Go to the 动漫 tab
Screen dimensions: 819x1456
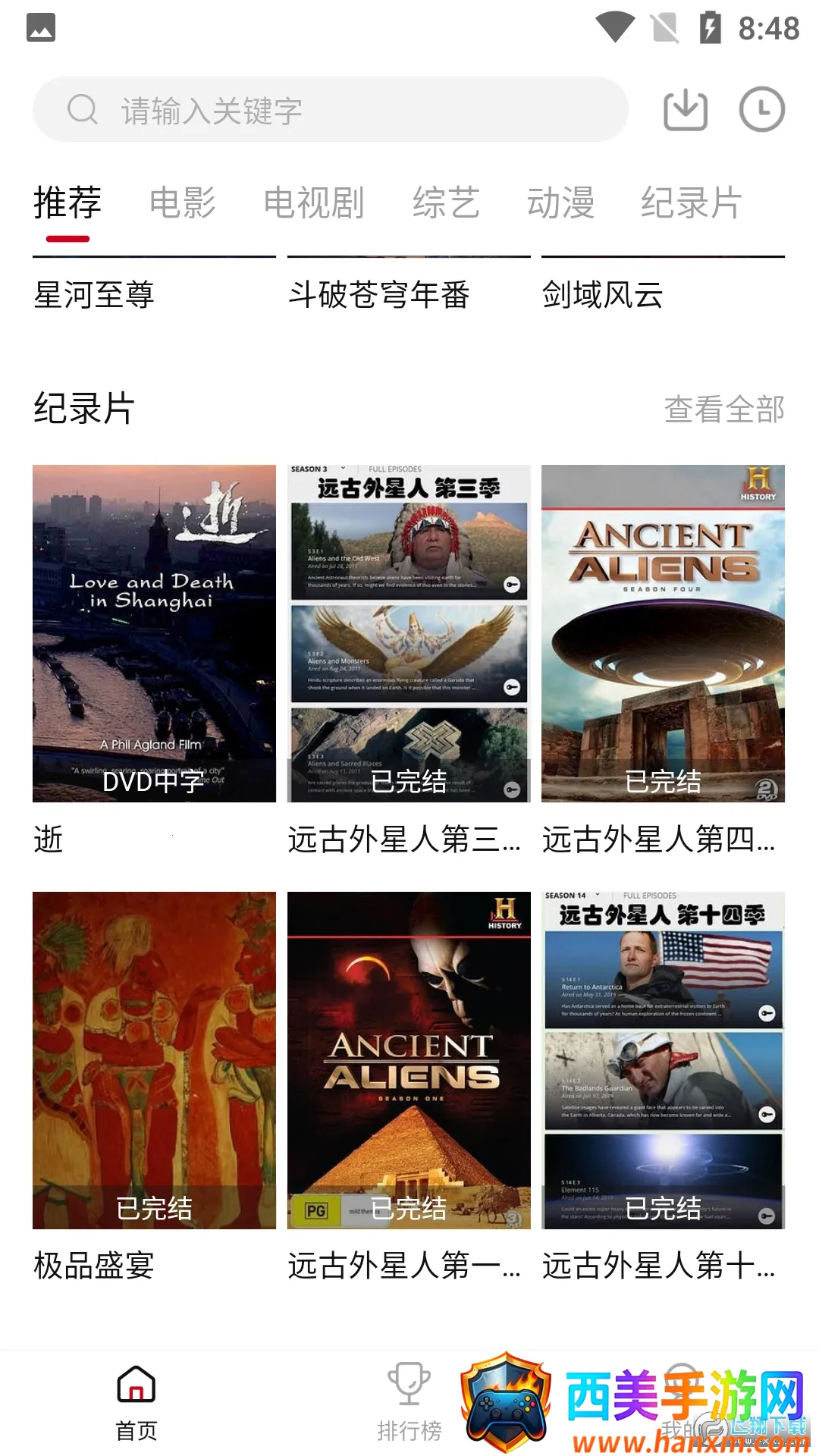tap(560, 203)
